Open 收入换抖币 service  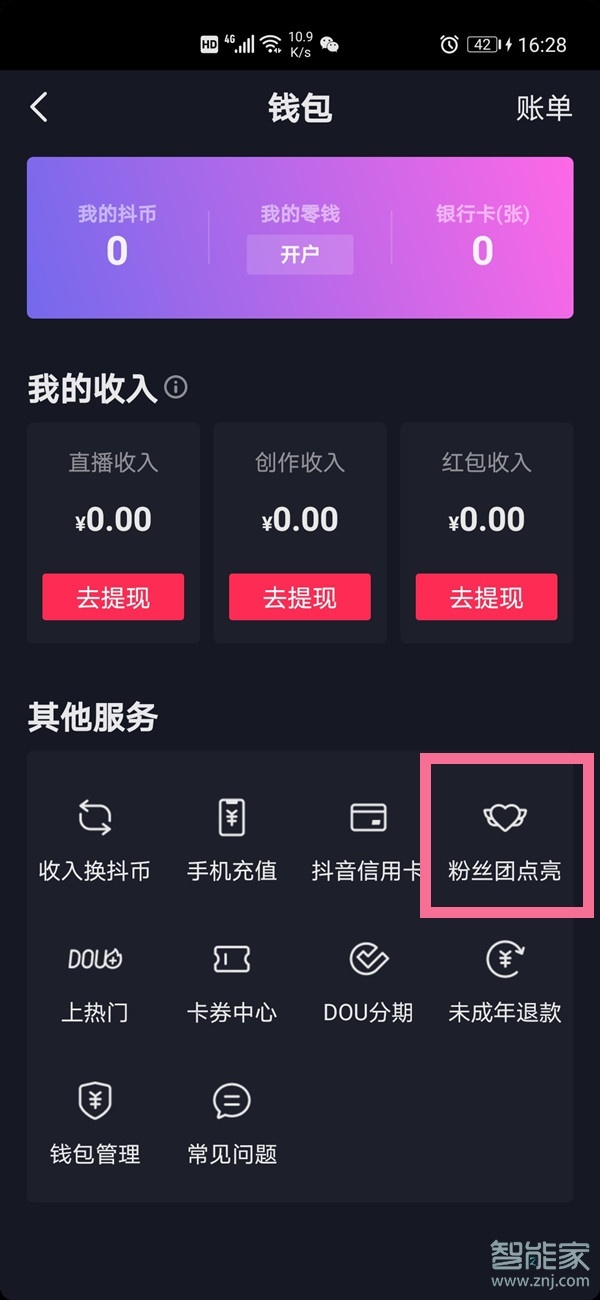(95, 840)
